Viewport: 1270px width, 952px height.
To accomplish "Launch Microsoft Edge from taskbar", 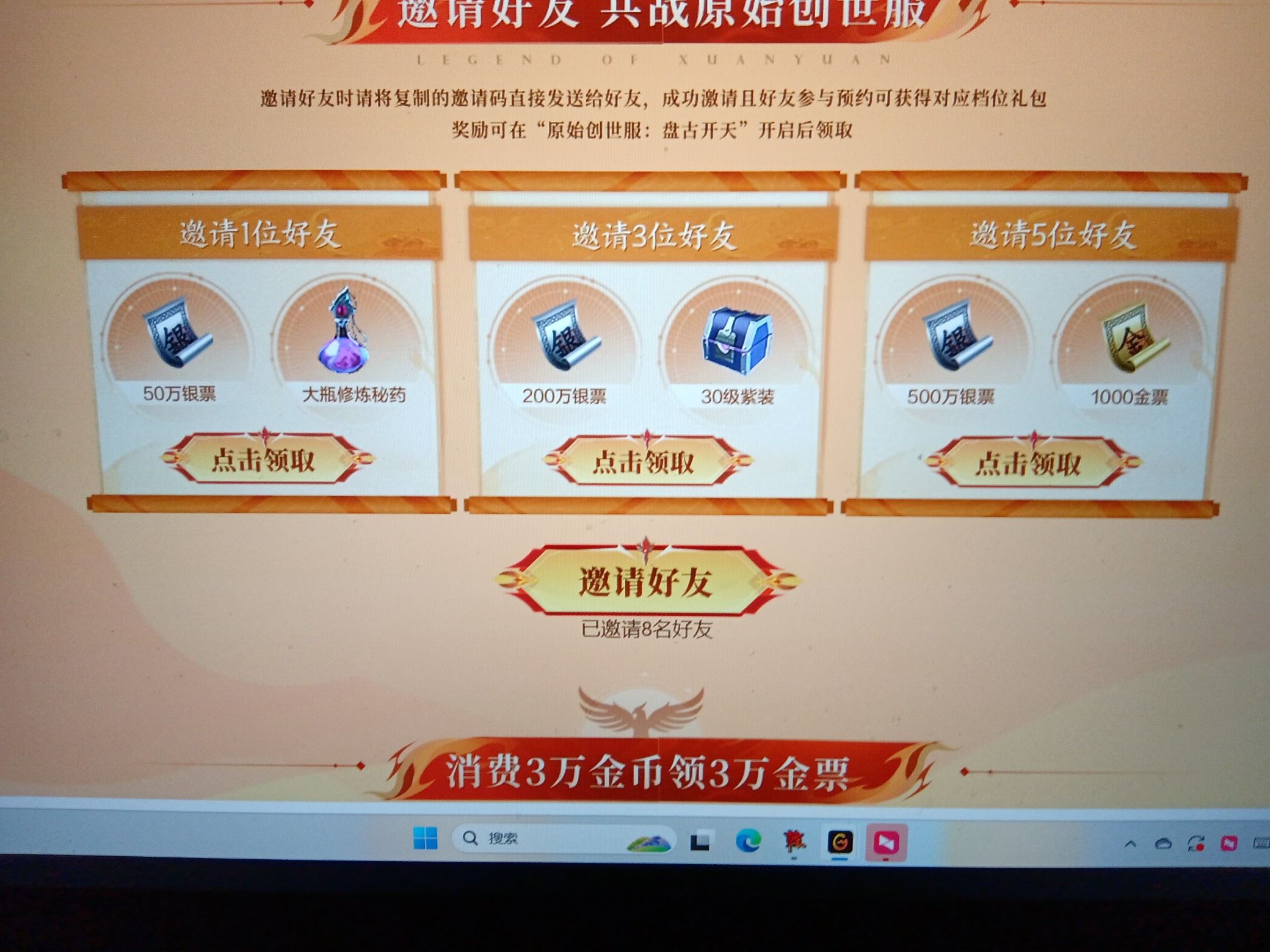I will point(747,842).
